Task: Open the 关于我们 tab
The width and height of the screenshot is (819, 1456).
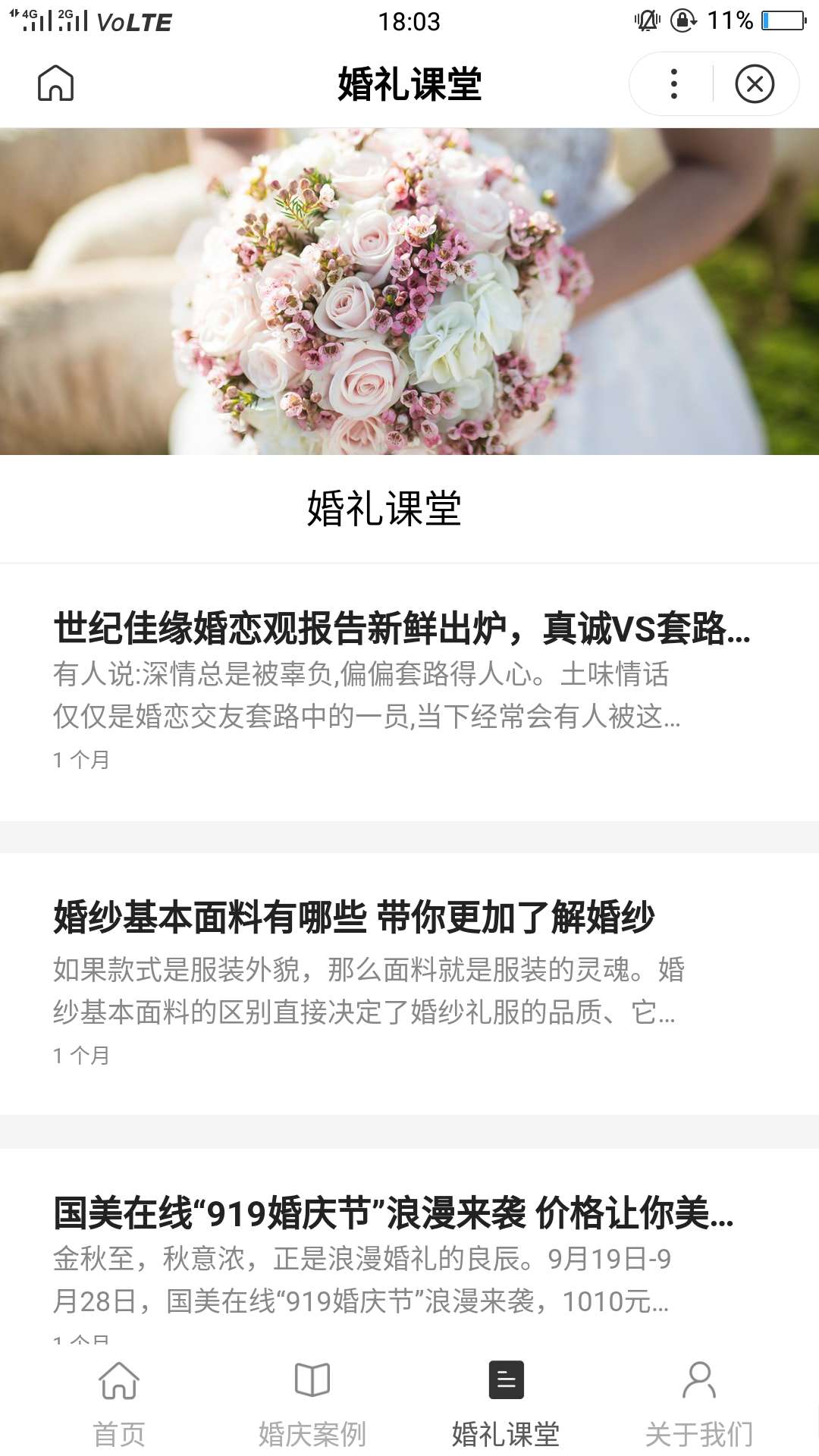Action: (698, 1401)
